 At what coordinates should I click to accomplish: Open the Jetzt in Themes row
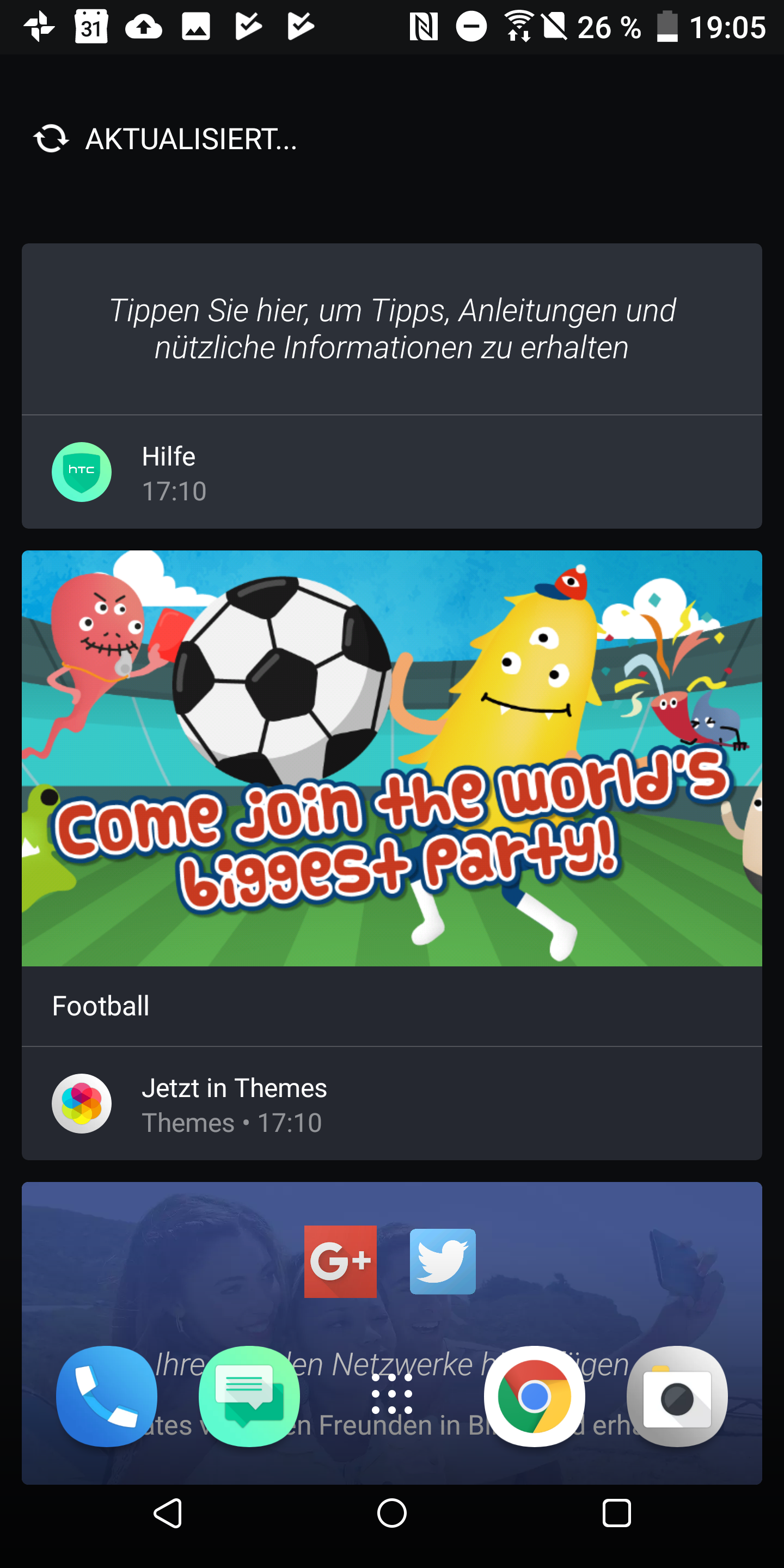(x=391, y=1103)
